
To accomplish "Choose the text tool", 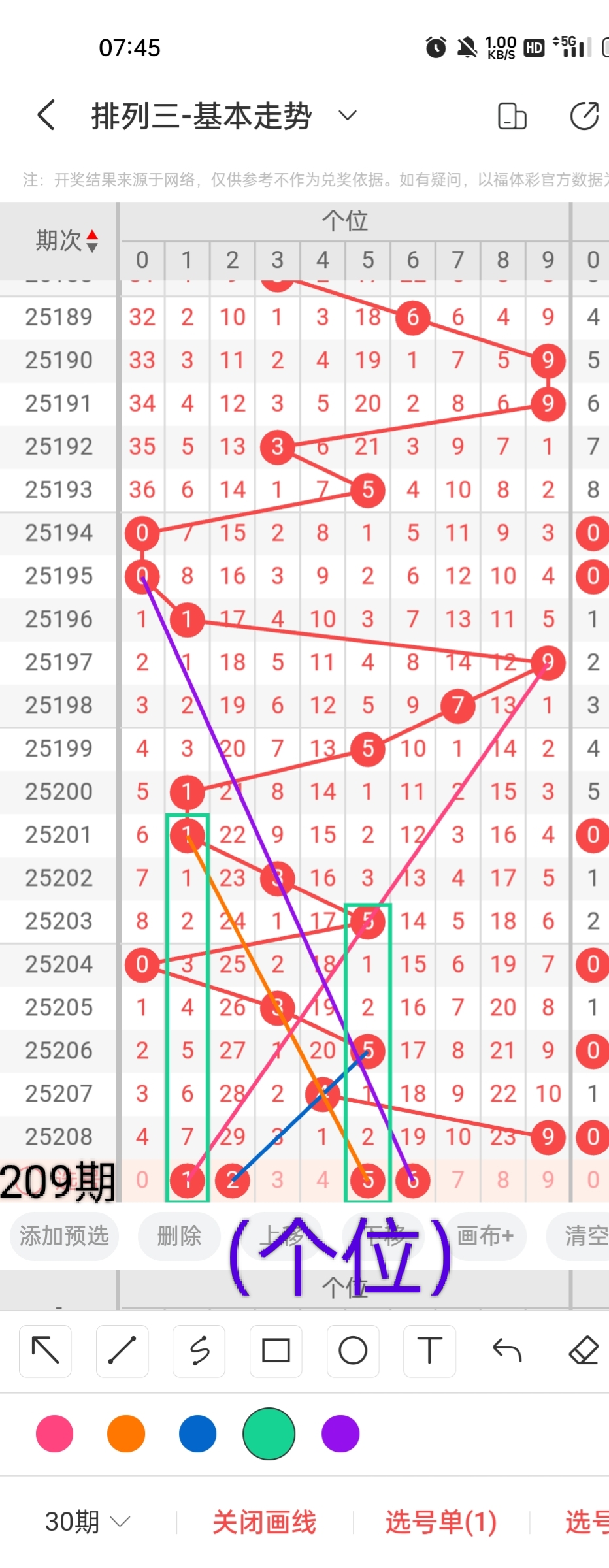I will [429, 1350].
